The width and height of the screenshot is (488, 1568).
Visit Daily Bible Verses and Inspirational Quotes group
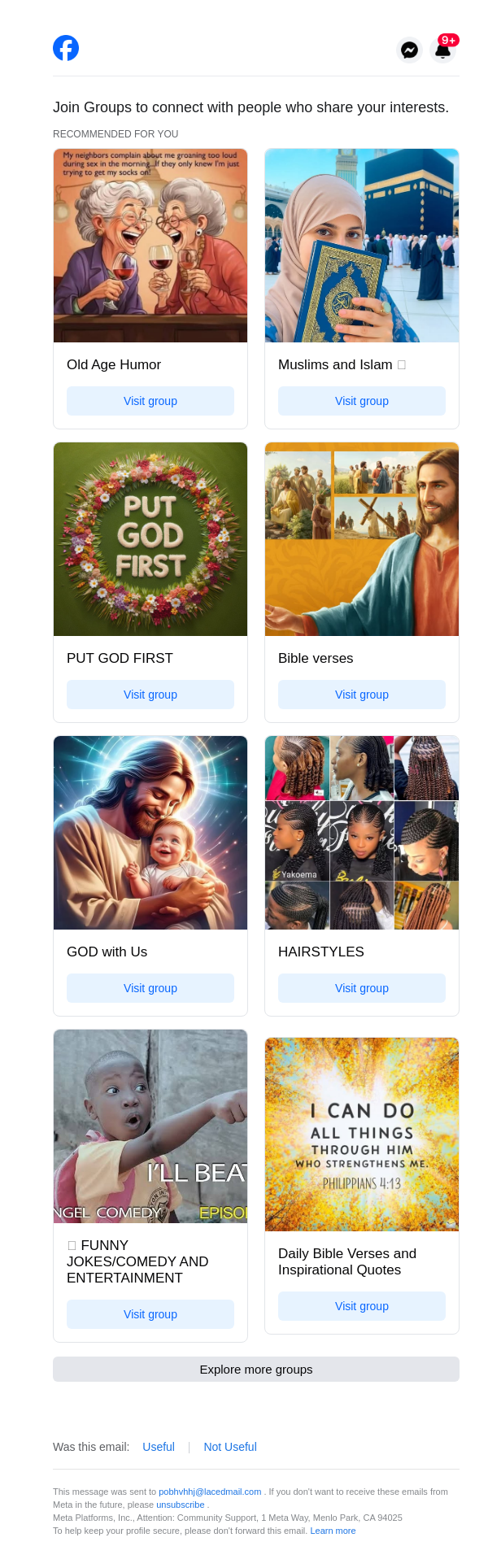pyautogui.click(x=362, y=1306)
